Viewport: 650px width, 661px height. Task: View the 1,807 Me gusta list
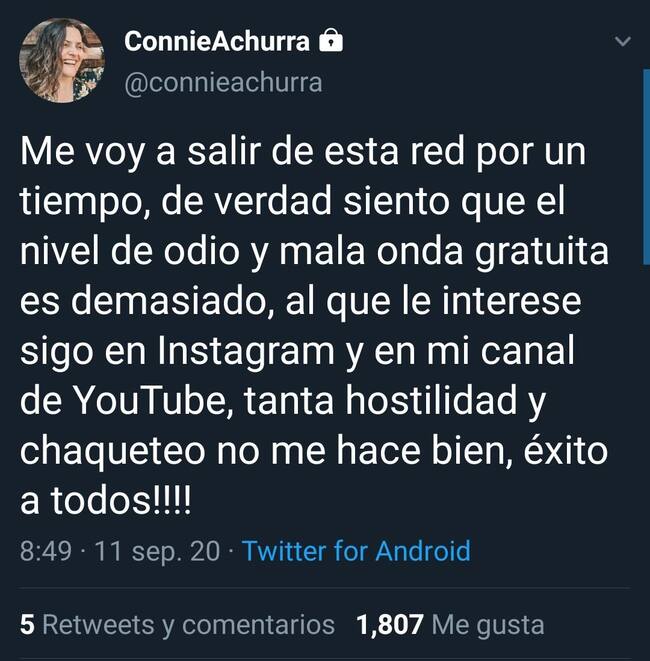click(450, 625)
